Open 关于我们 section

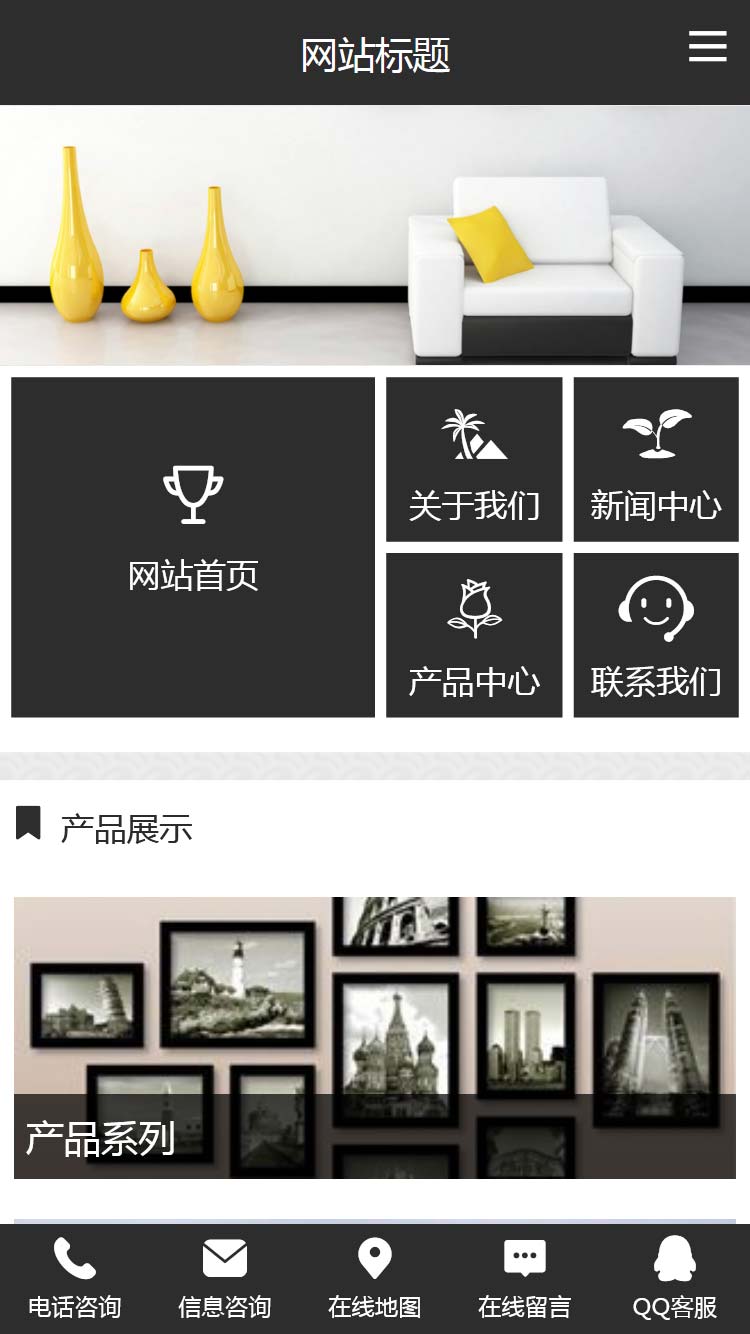click(x=474, y=460)
